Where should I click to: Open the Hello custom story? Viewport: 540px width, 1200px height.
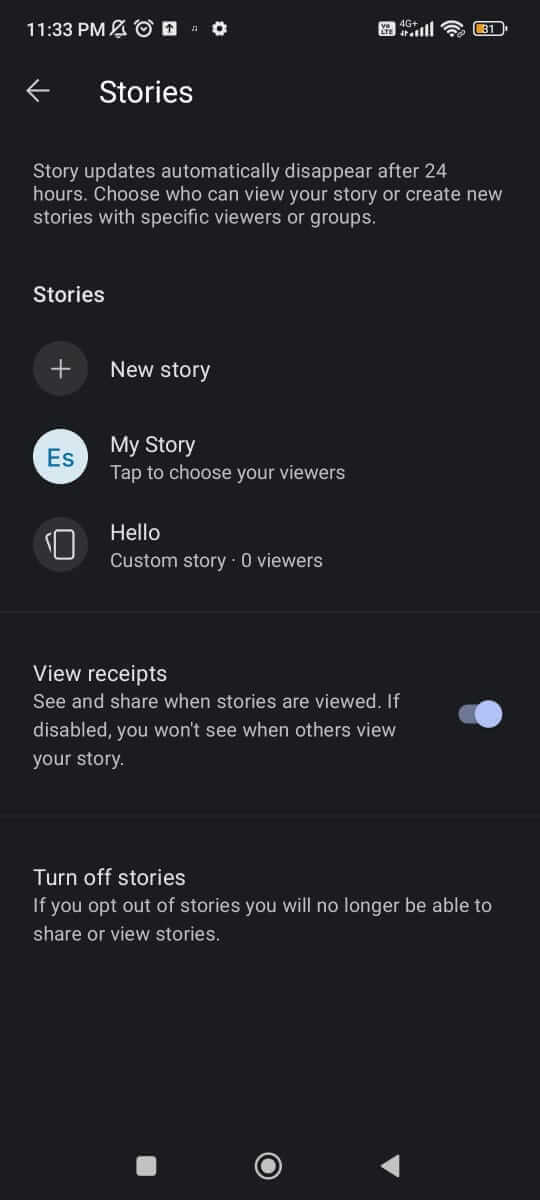270,545
